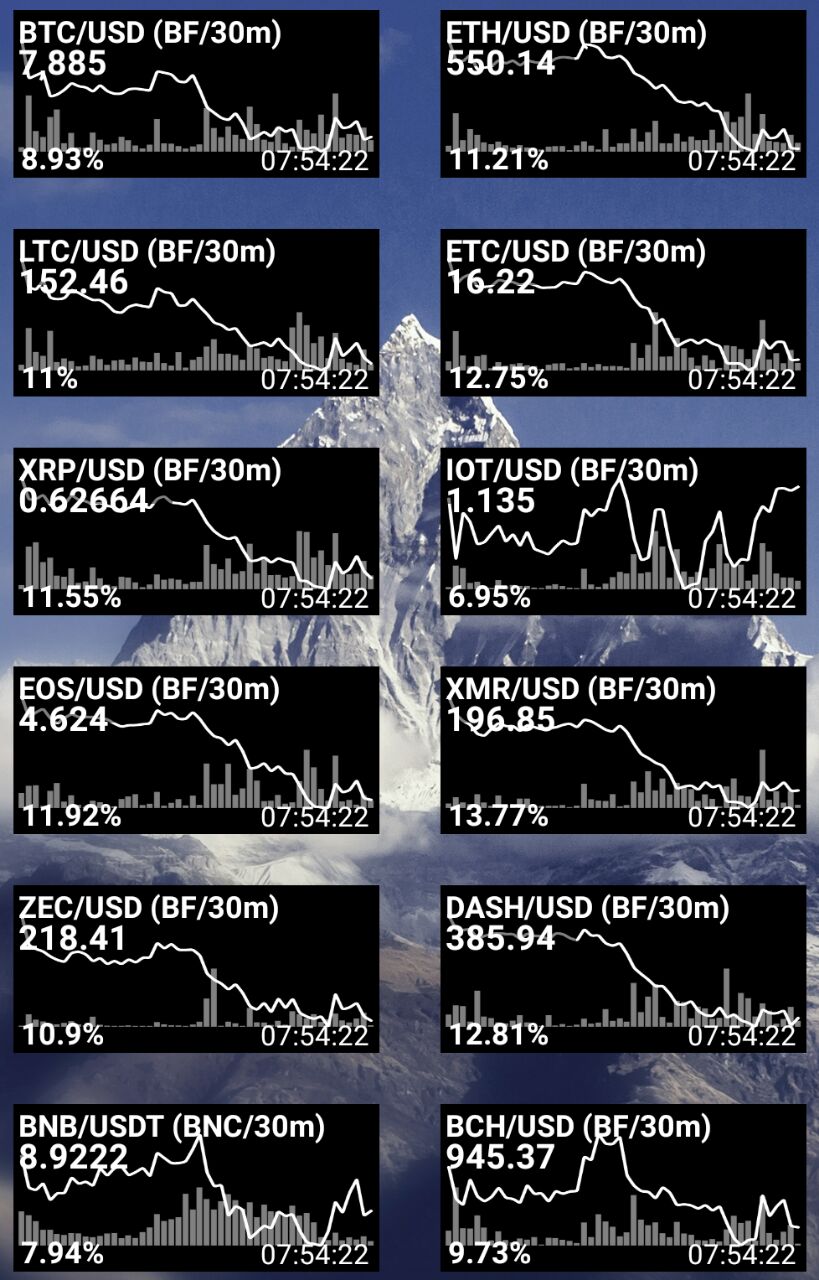Open the XMR/USD chart widget
Screen dimensions: 819x1280
(x=622, y=749)
